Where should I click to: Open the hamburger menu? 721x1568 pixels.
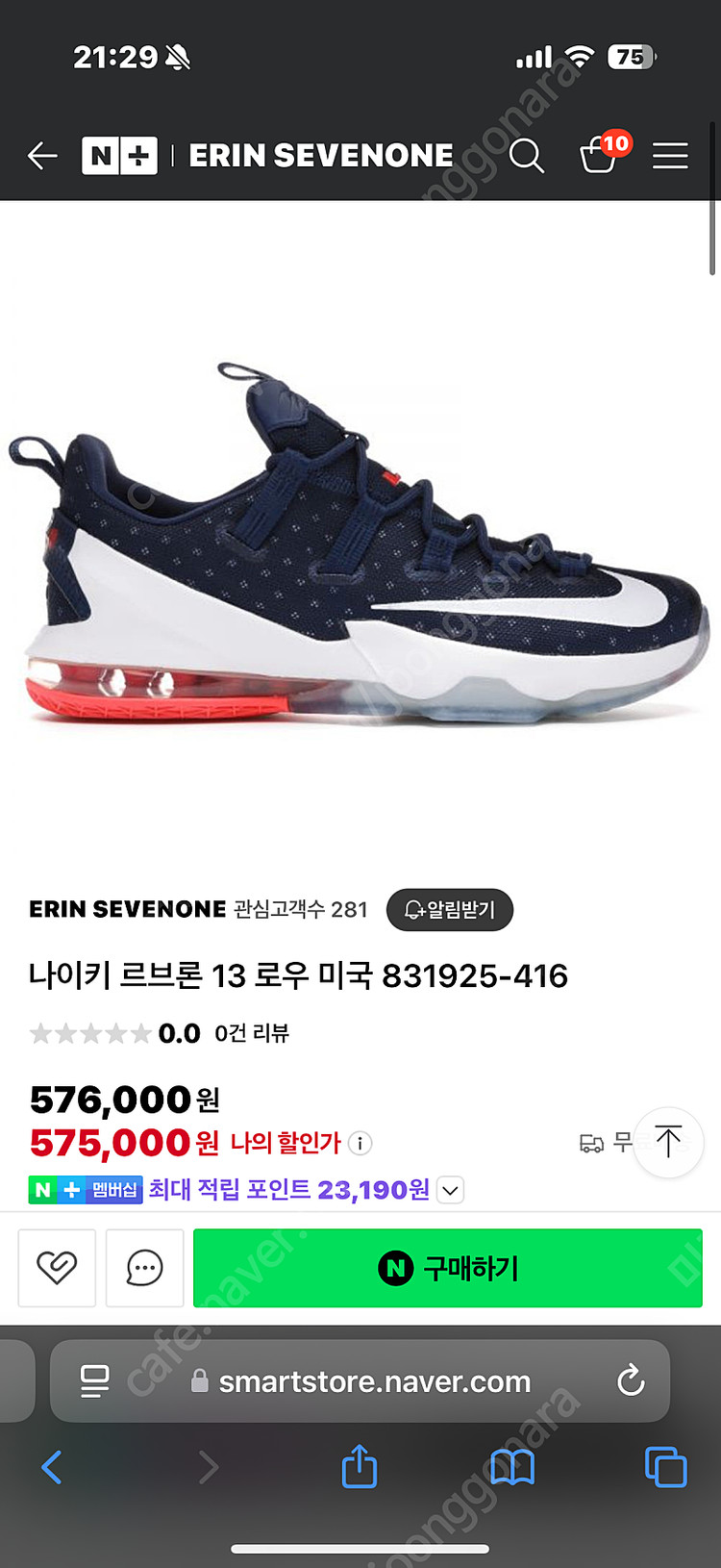[x=670, y=155]
